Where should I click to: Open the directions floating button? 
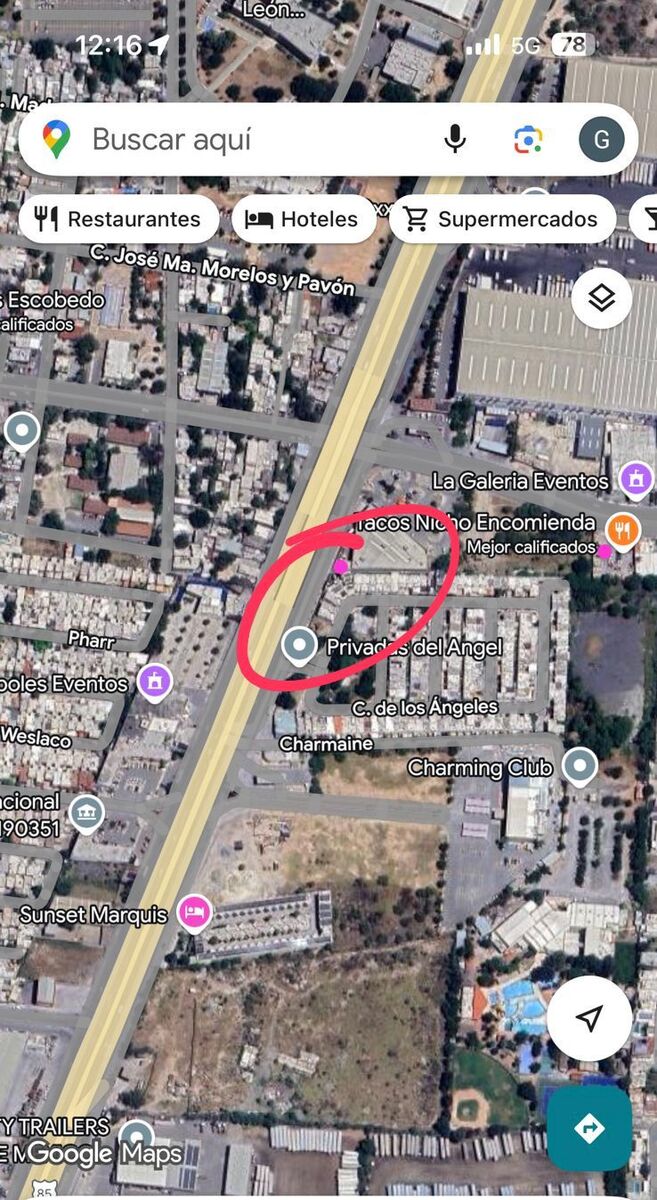click(589, 1128)
